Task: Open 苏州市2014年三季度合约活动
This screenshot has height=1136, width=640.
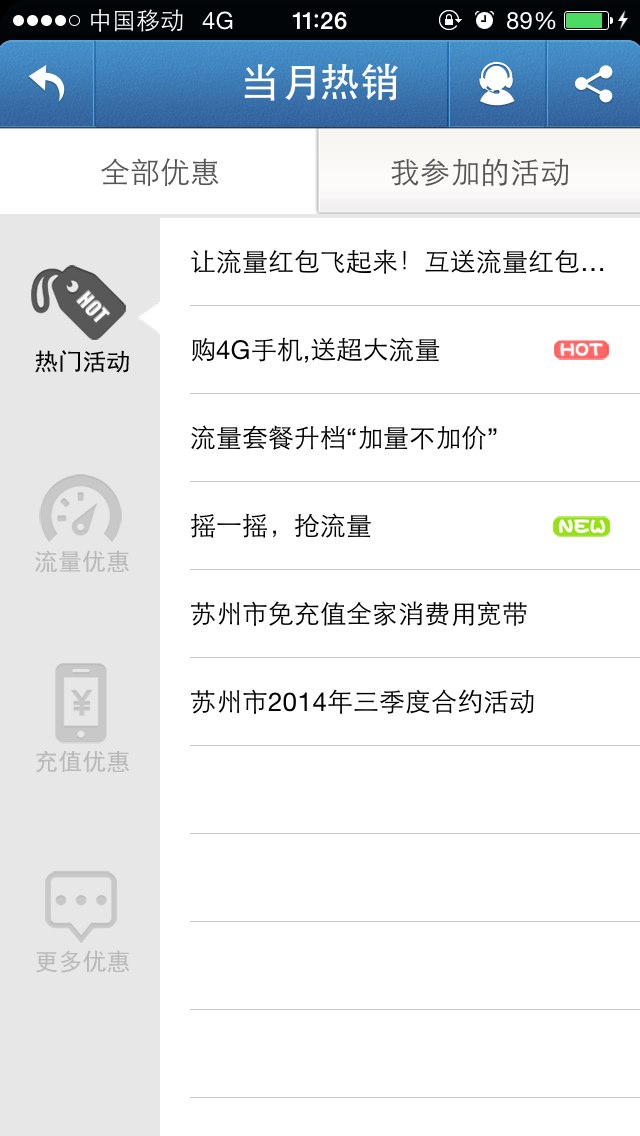Action: 398,702
